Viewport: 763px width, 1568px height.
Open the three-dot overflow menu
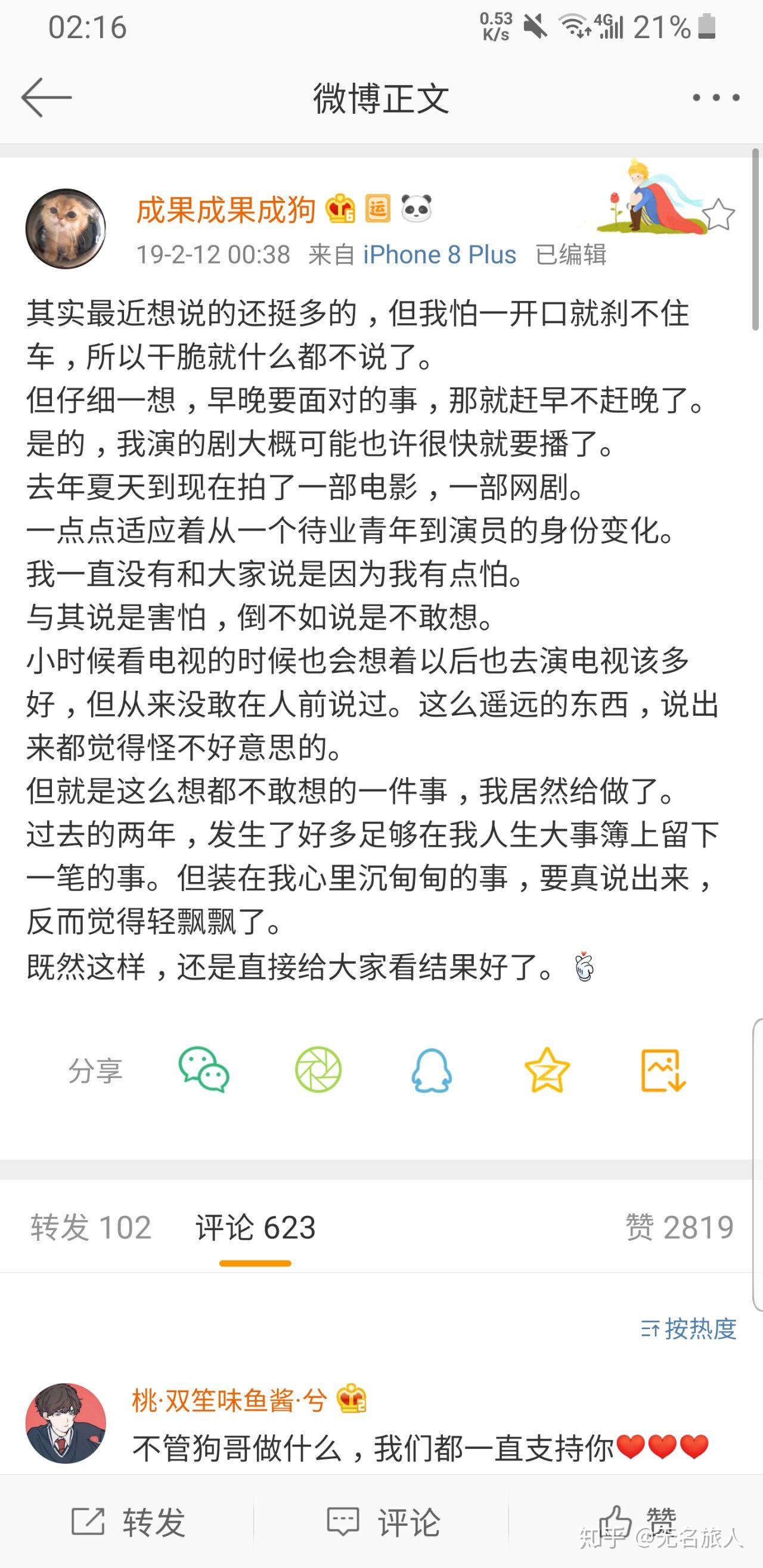point(716,97)
